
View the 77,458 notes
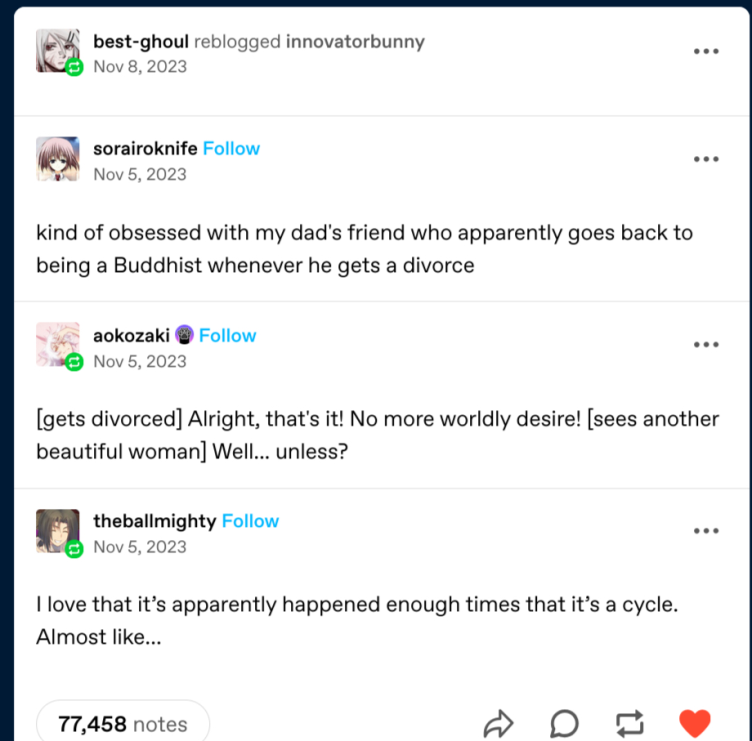(123, 724)
